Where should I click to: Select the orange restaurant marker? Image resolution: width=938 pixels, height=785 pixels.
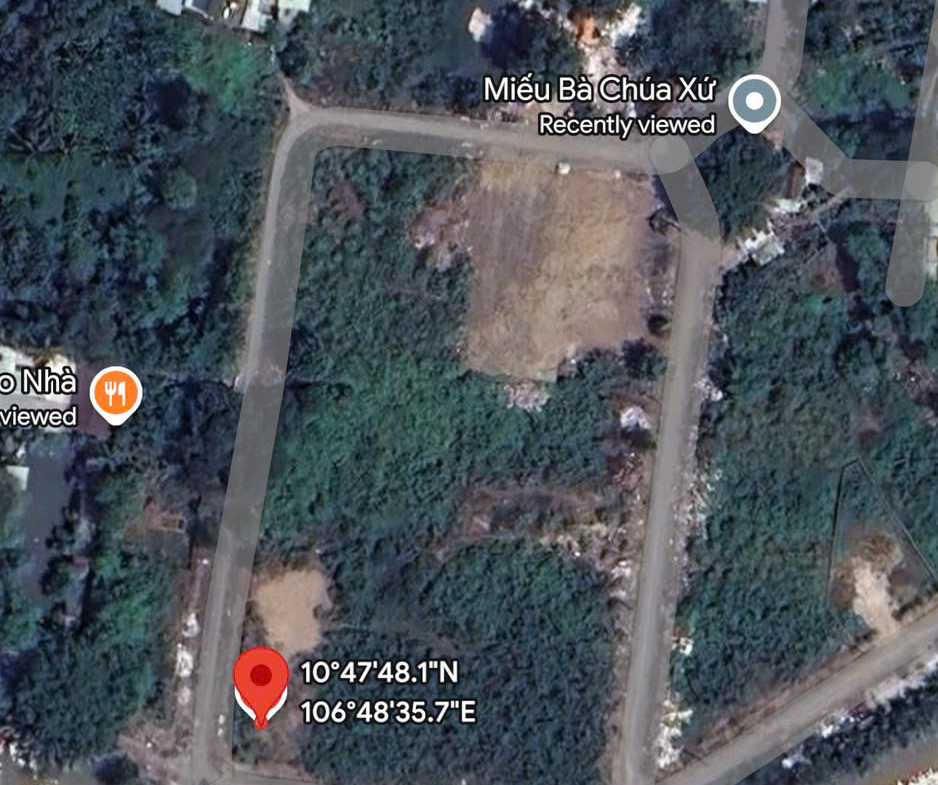click(116, 392)
